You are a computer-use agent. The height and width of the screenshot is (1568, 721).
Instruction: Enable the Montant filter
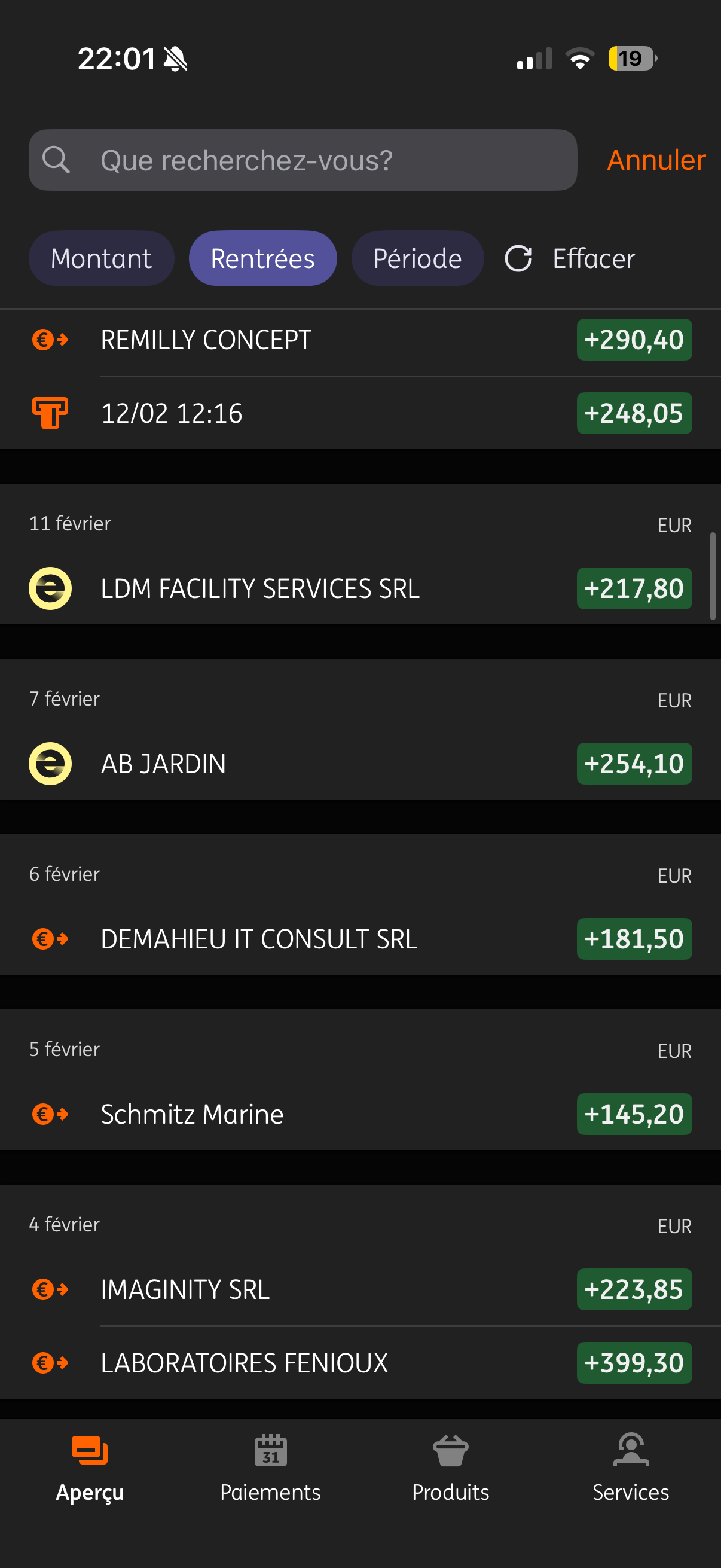(101, 258)
